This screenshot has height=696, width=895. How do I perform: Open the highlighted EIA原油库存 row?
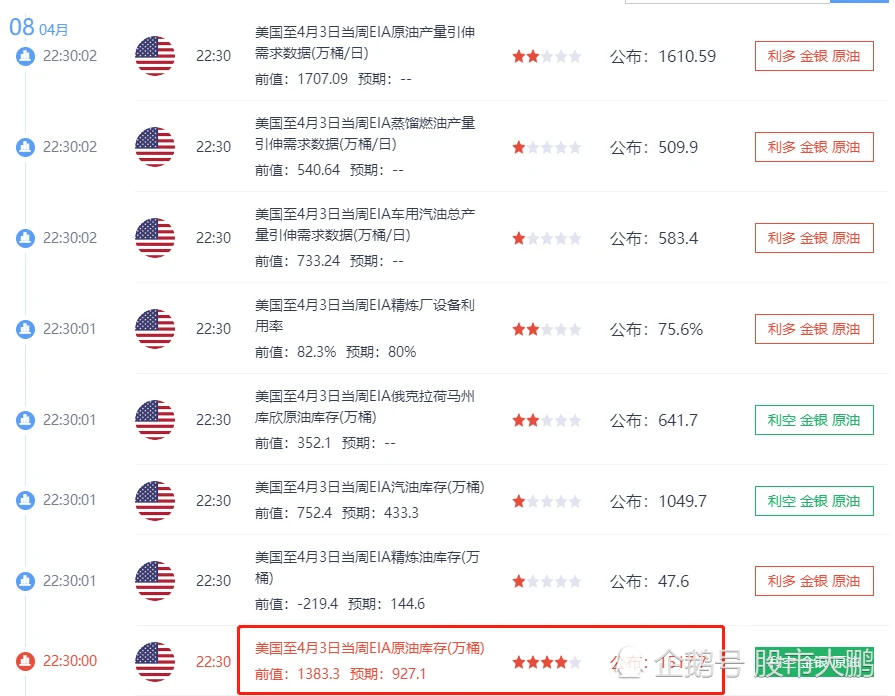[x=369, y=649]
